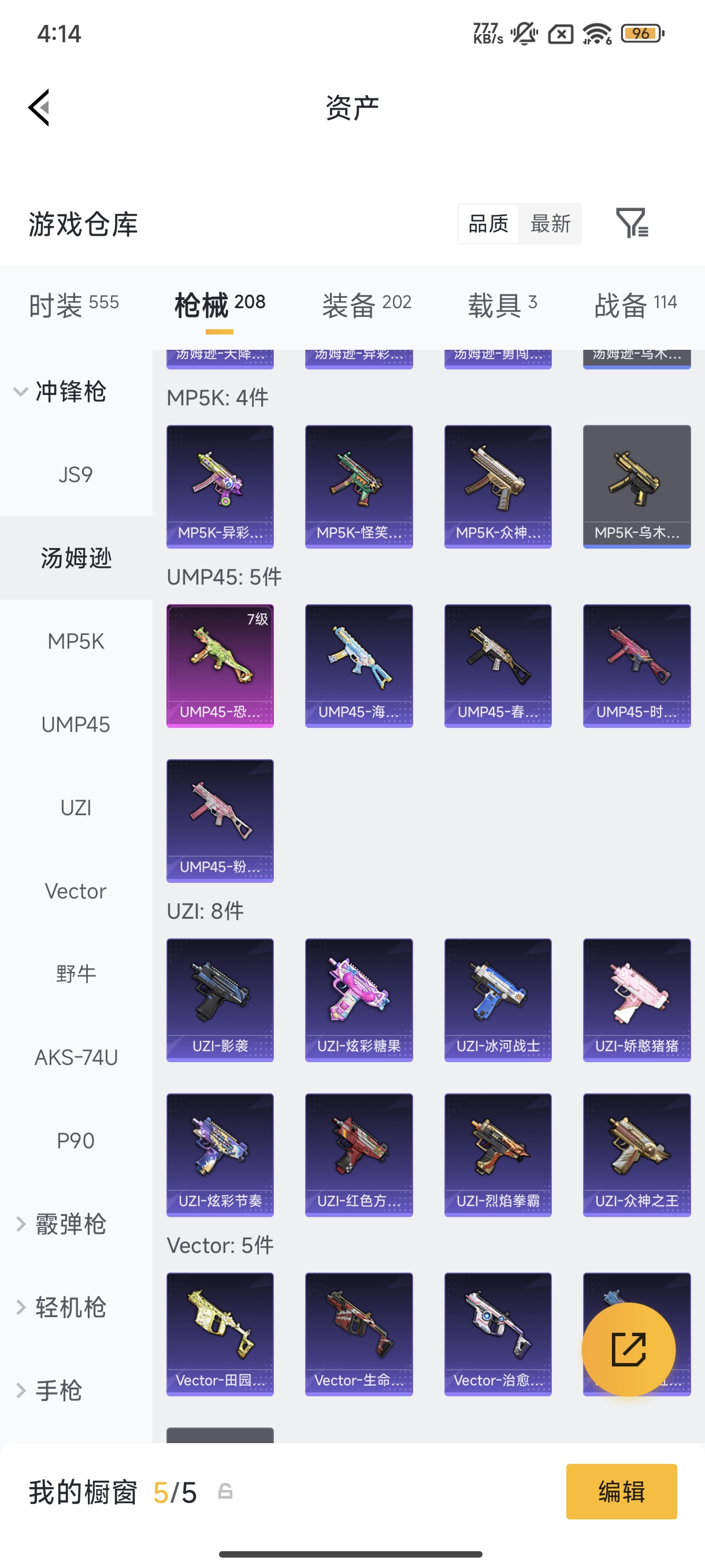
Task: Sort items by 最新
Action: pos(550,223)
